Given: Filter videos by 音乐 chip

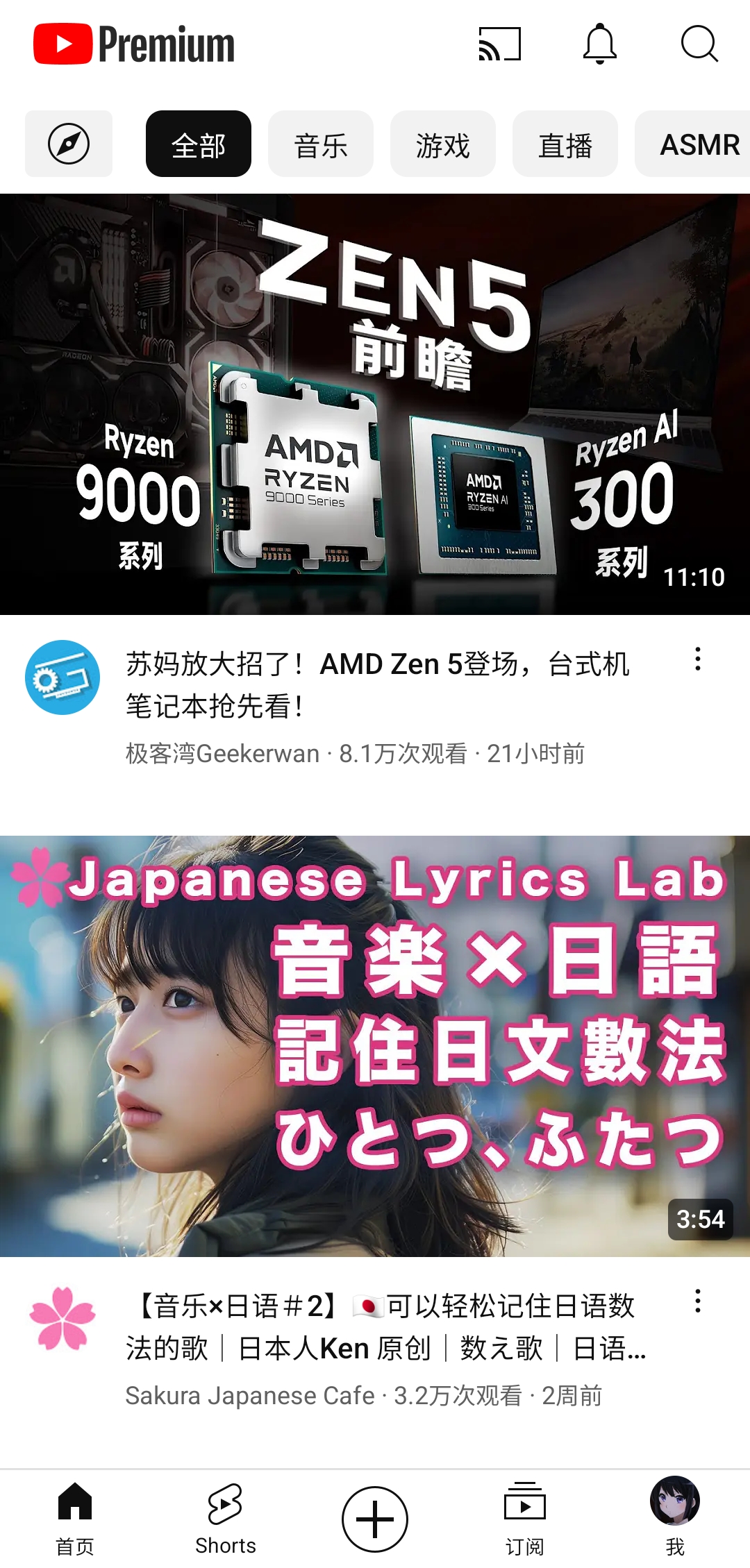Looking at the screenshot, I should point(320,144).
